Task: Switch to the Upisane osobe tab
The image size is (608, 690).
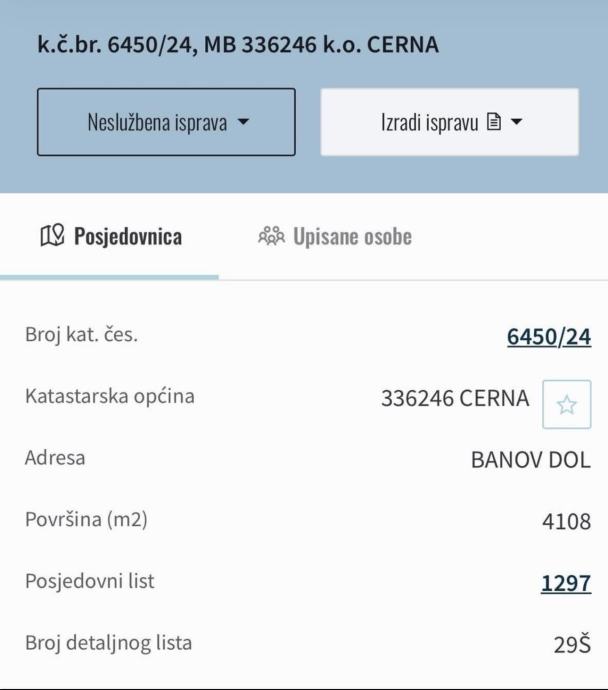Action: pos(335,237)
